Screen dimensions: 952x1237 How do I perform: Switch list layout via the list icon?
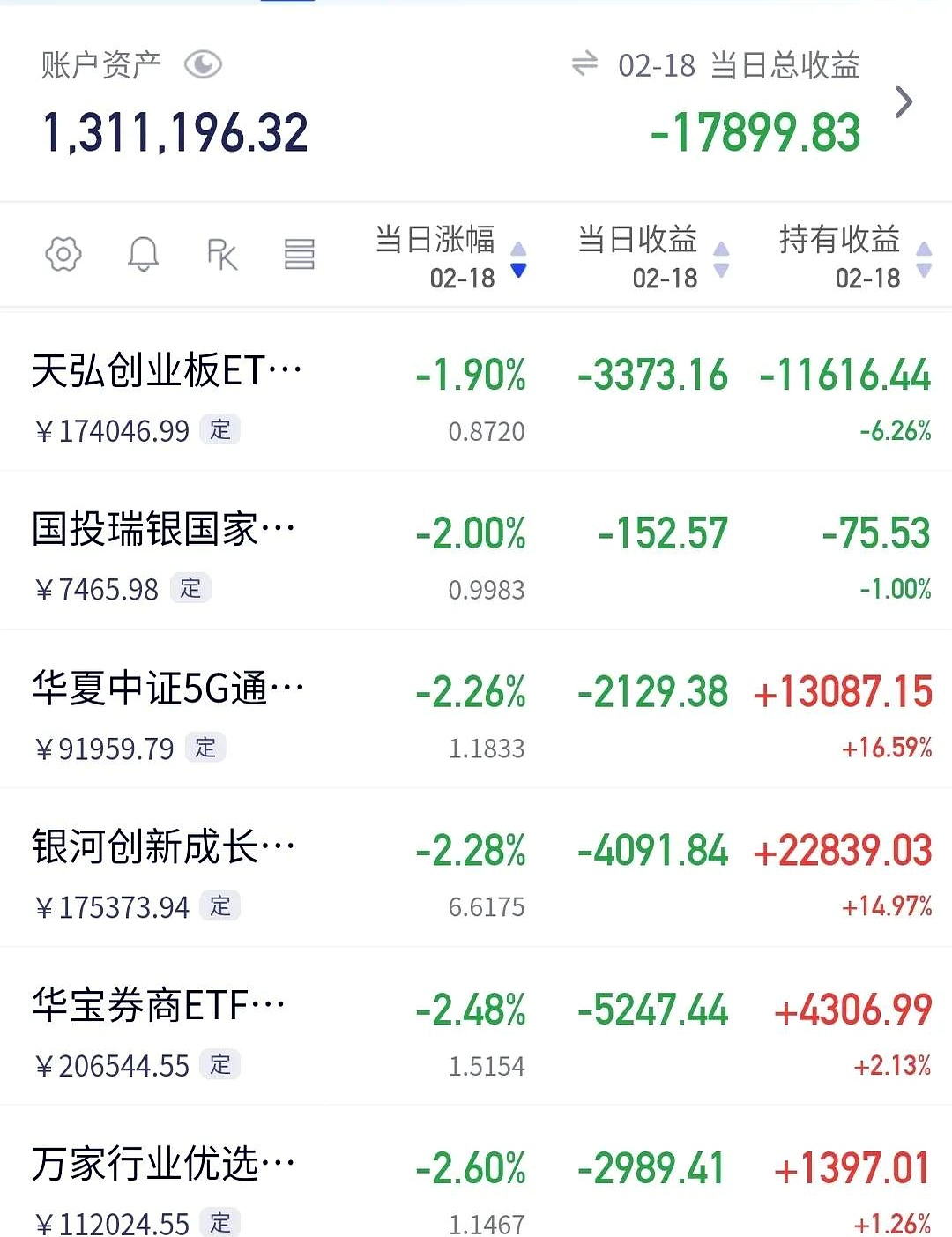click(300, 255)
